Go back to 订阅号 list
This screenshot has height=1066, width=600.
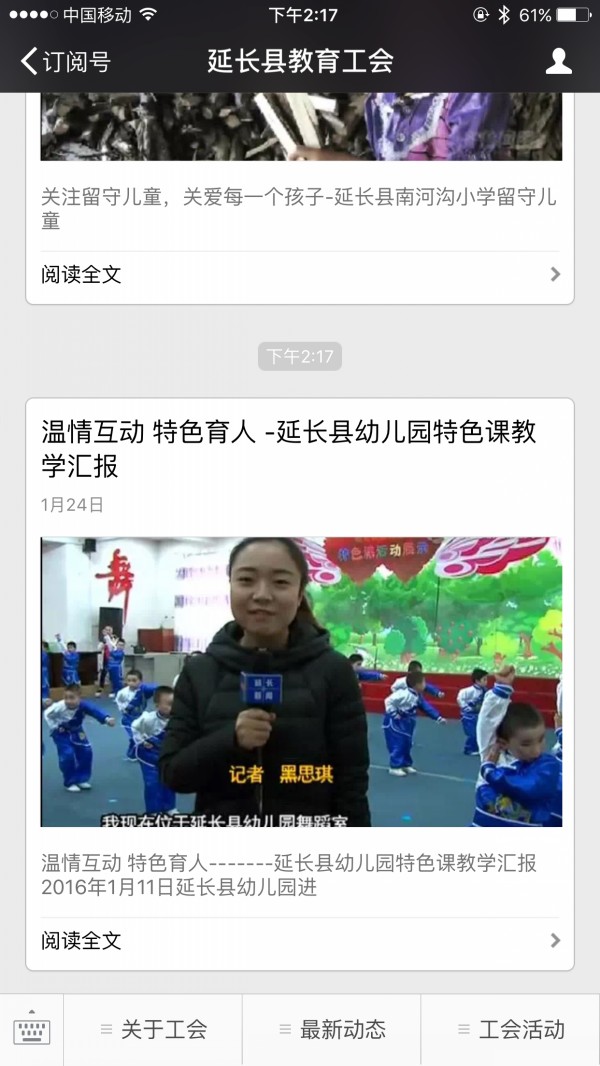click(x=65, y=61)
